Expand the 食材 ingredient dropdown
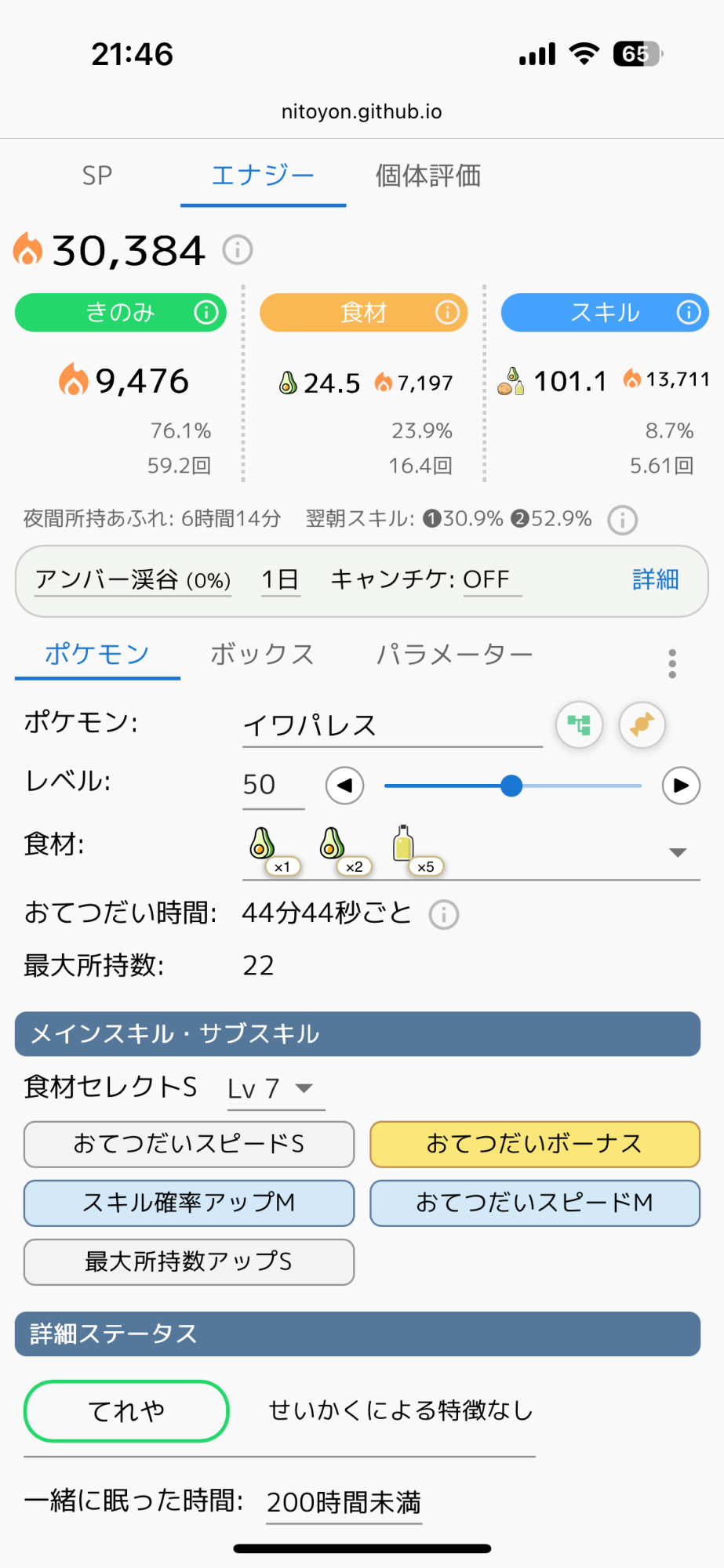724x1568 pixels. click(x=678, y=852)
